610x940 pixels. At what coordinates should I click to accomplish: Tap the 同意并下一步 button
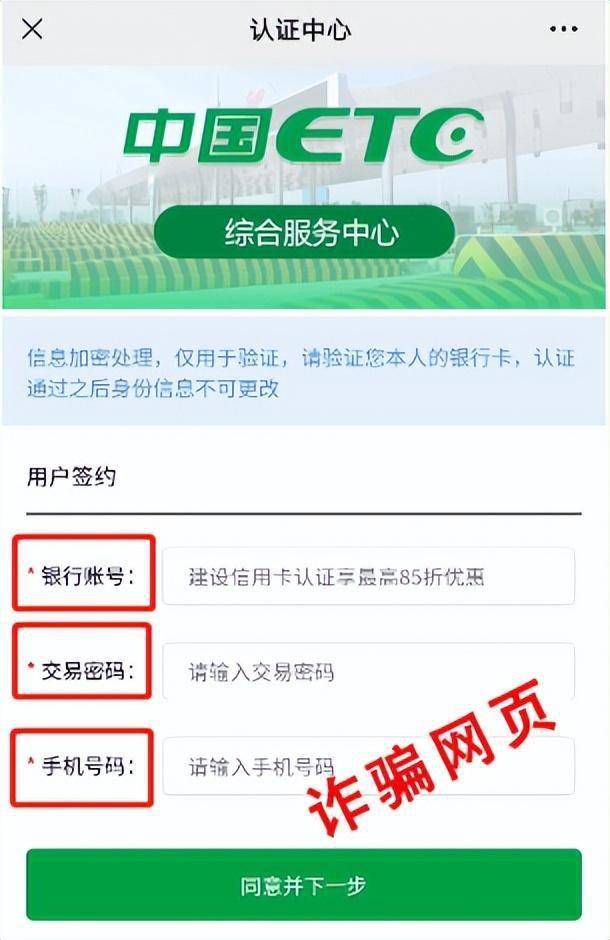click(304, 885)
